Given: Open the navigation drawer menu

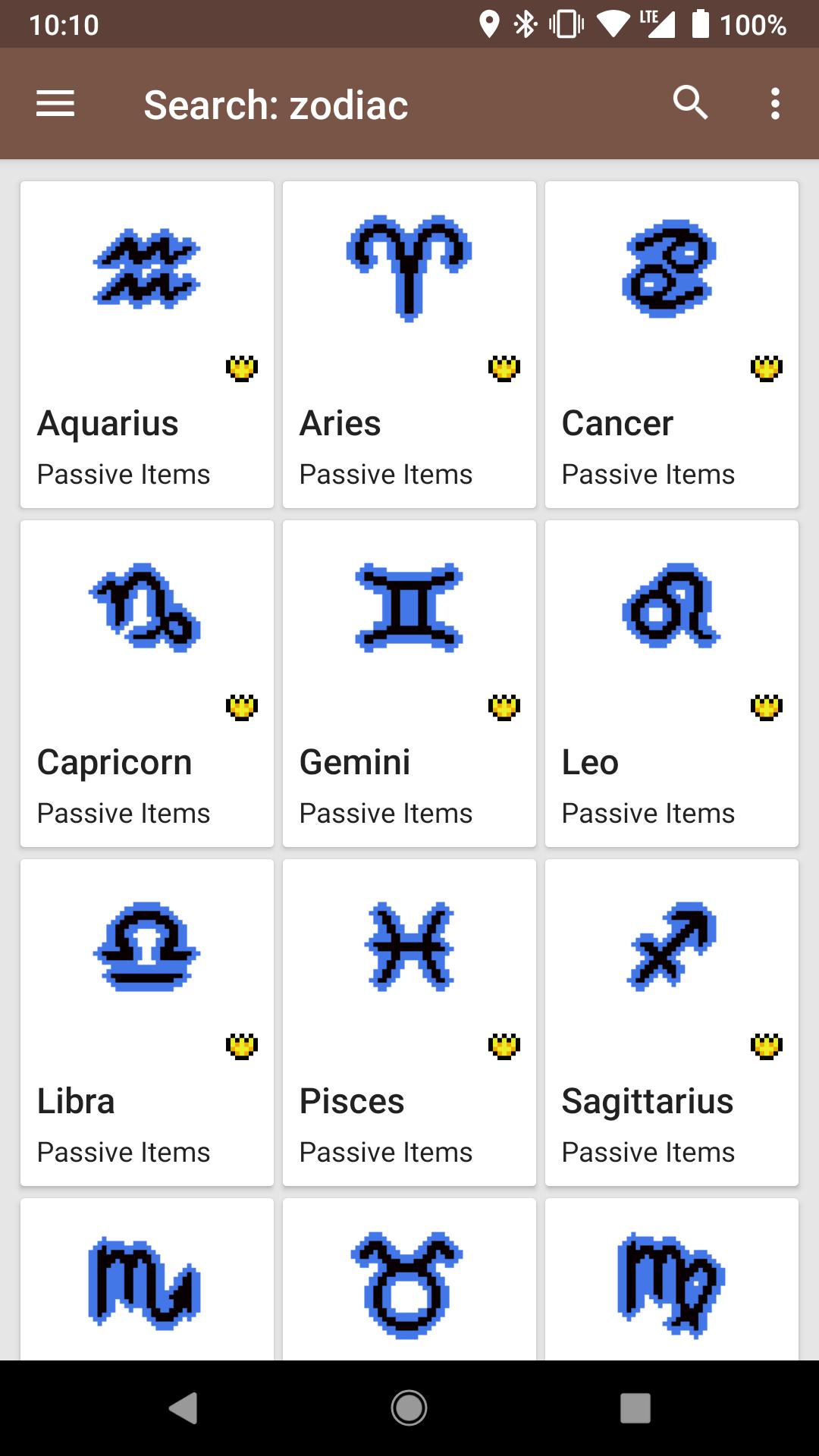Looking at the screenshot, I should coord(55,104).
